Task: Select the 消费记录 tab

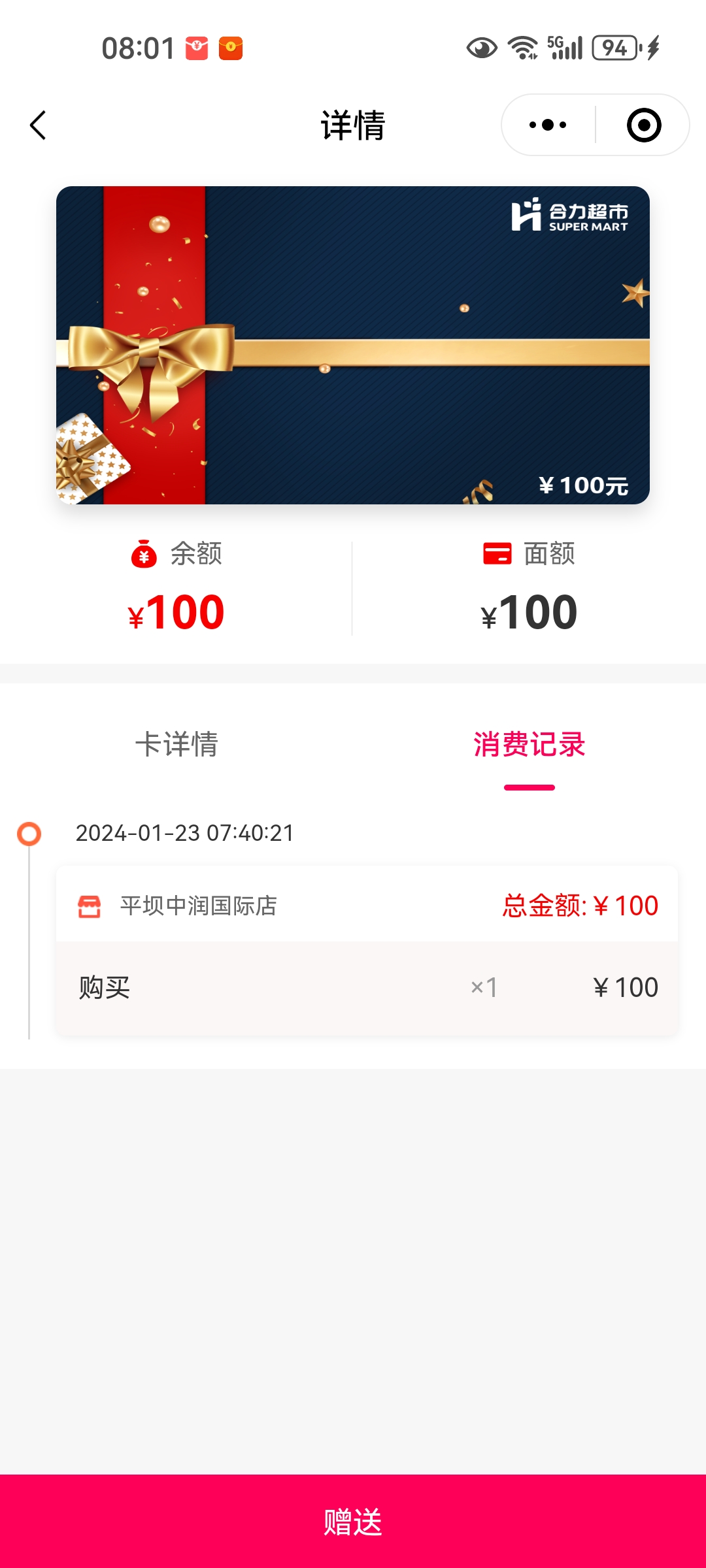Action: click(x=529, y=744)
